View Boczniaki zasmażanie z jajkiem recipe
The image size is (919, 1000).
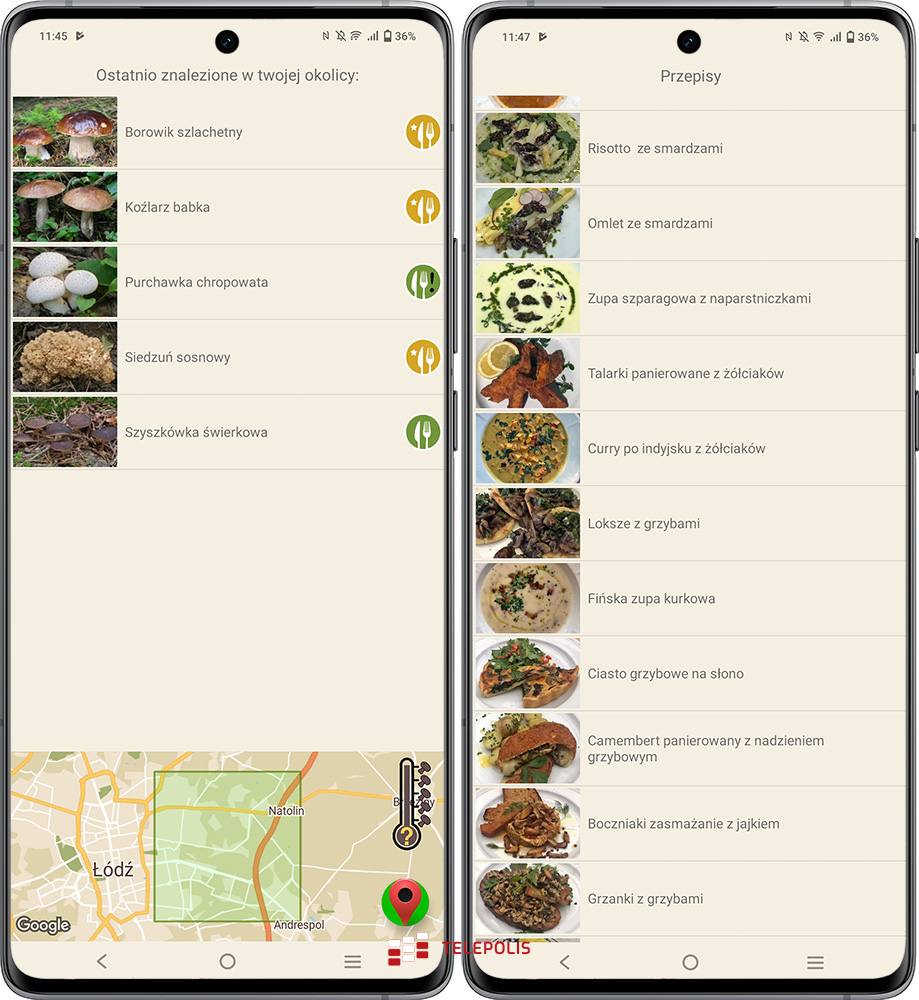coord(683,823)
